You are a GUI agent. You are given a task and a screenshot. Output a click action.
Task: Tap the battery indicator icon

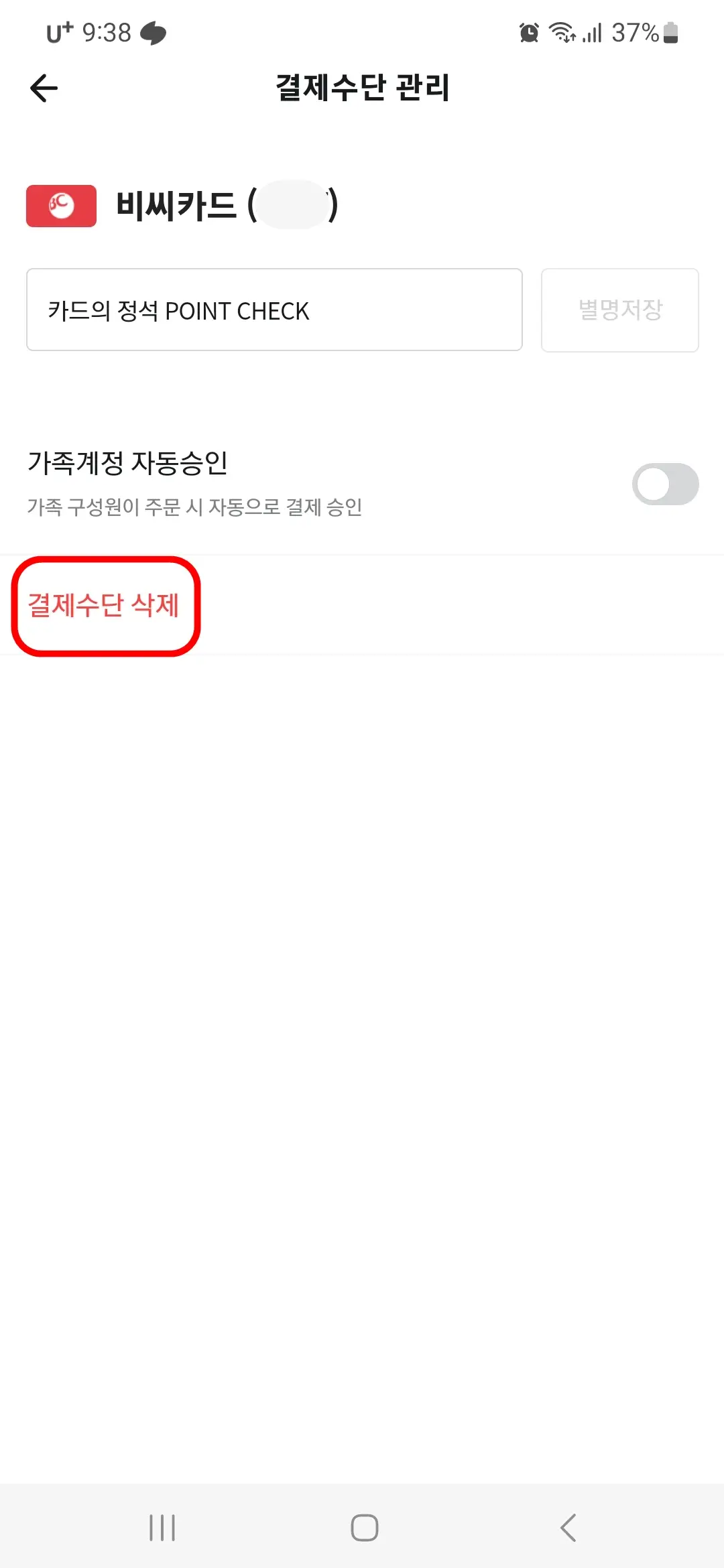(669, 32)
